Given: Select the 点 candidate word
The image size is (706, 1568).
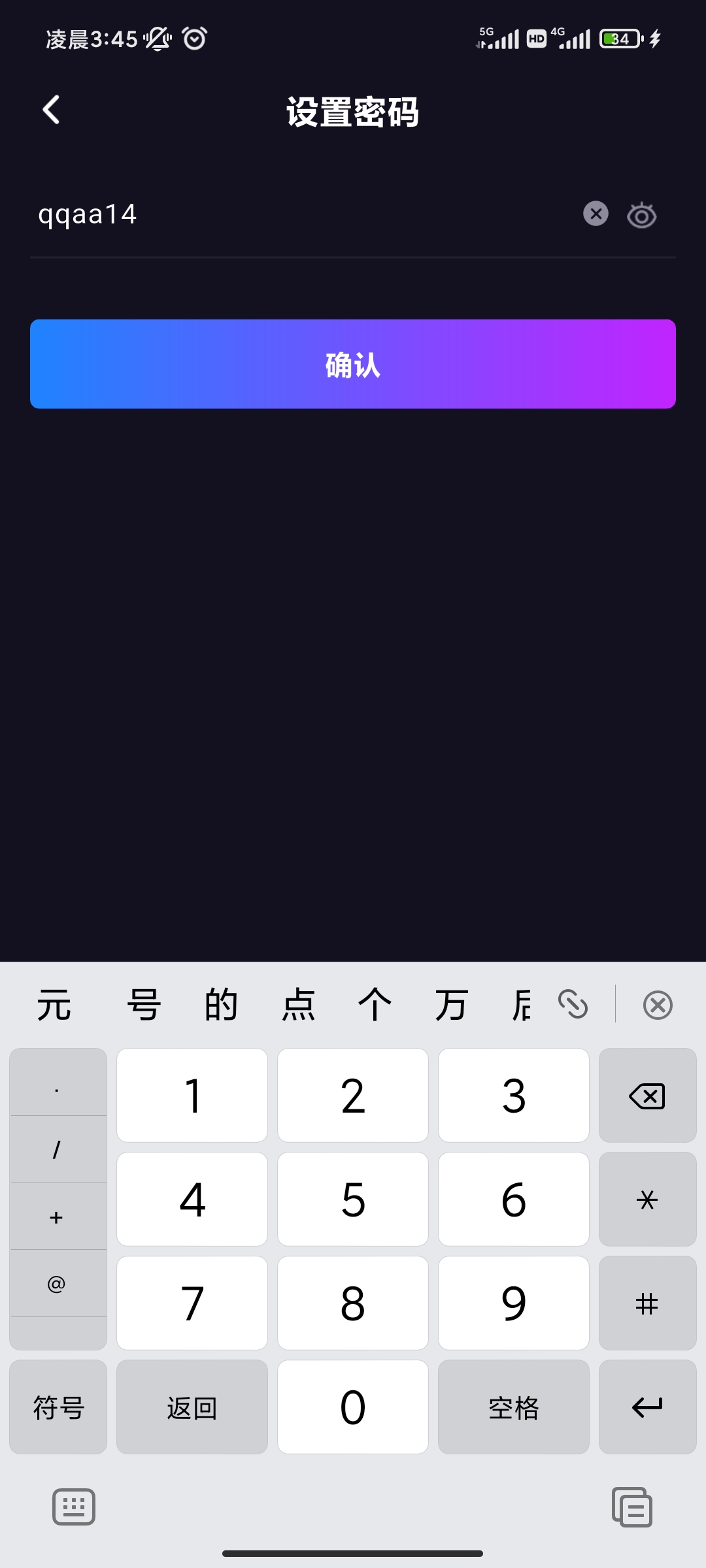Looking at the screenshot, I should tap(299, 1005).
